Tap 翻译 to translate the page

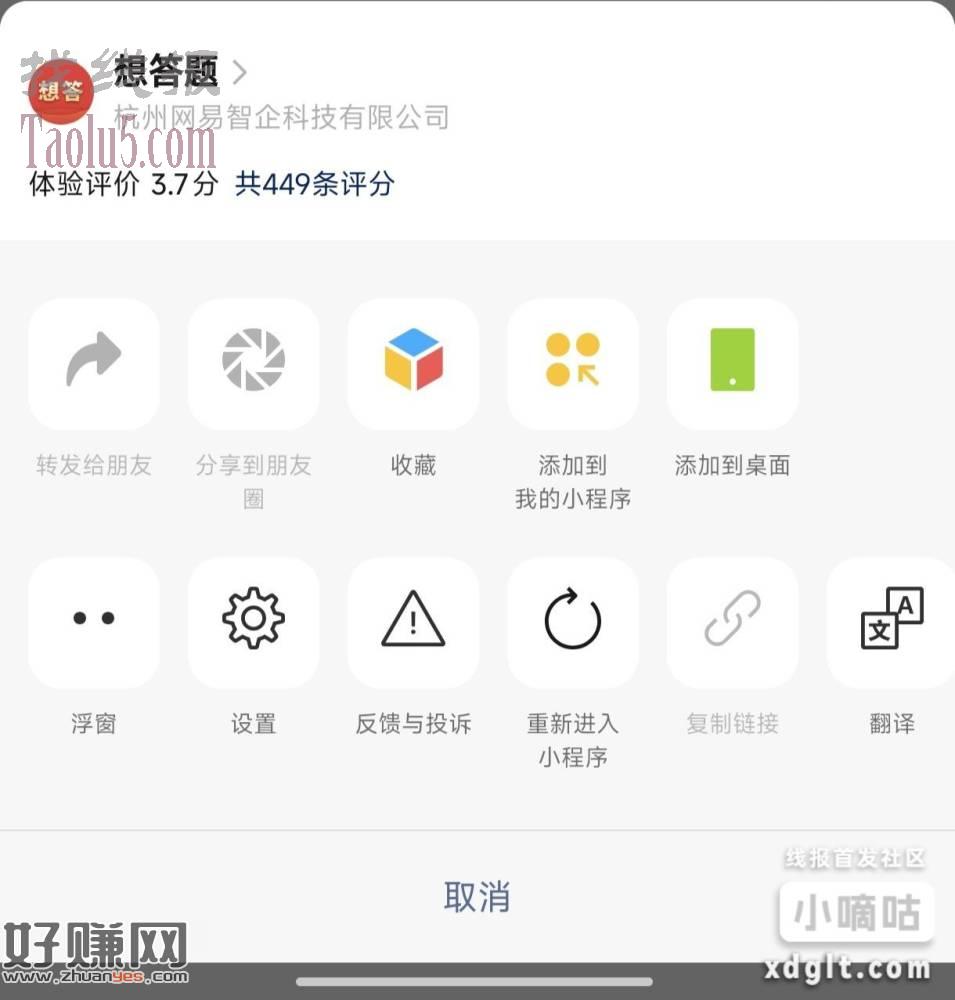point(891,623)
